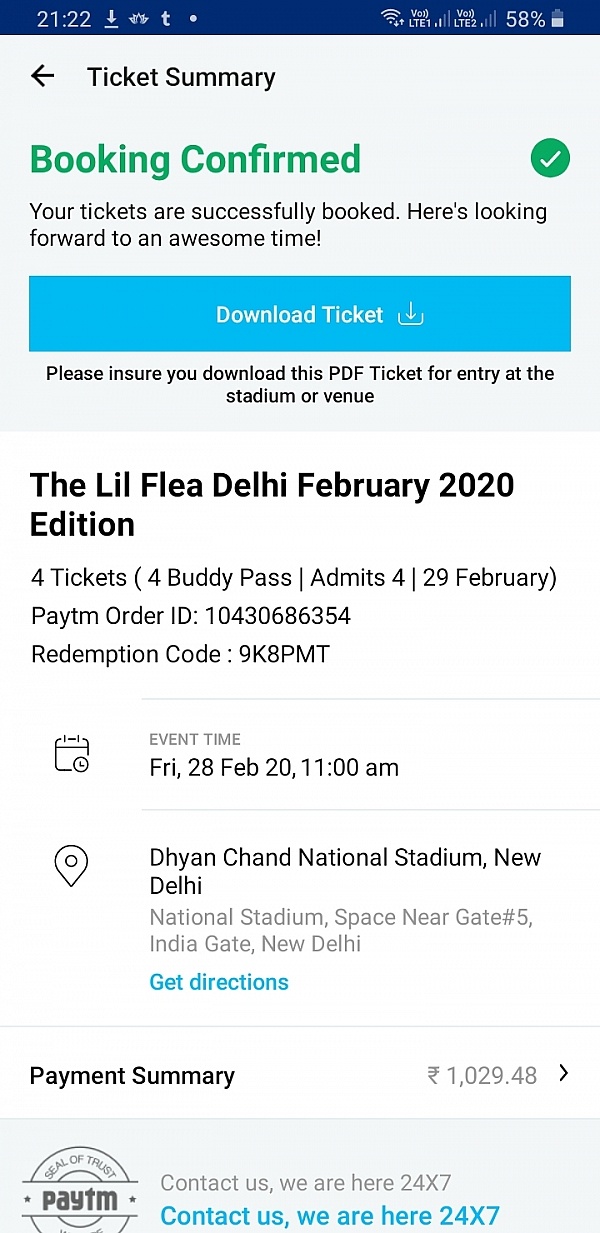Tap the Download Ticket button
This screenshot has width=600, height=1233.
click(300, 314)
